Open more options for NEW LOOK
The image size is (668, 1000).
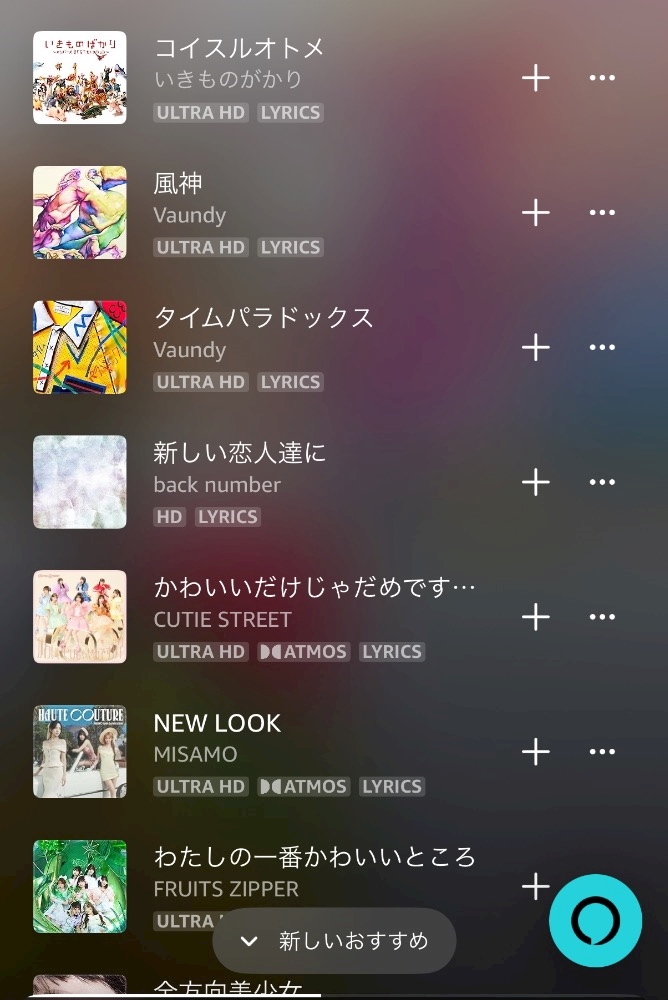click(602, 752)
